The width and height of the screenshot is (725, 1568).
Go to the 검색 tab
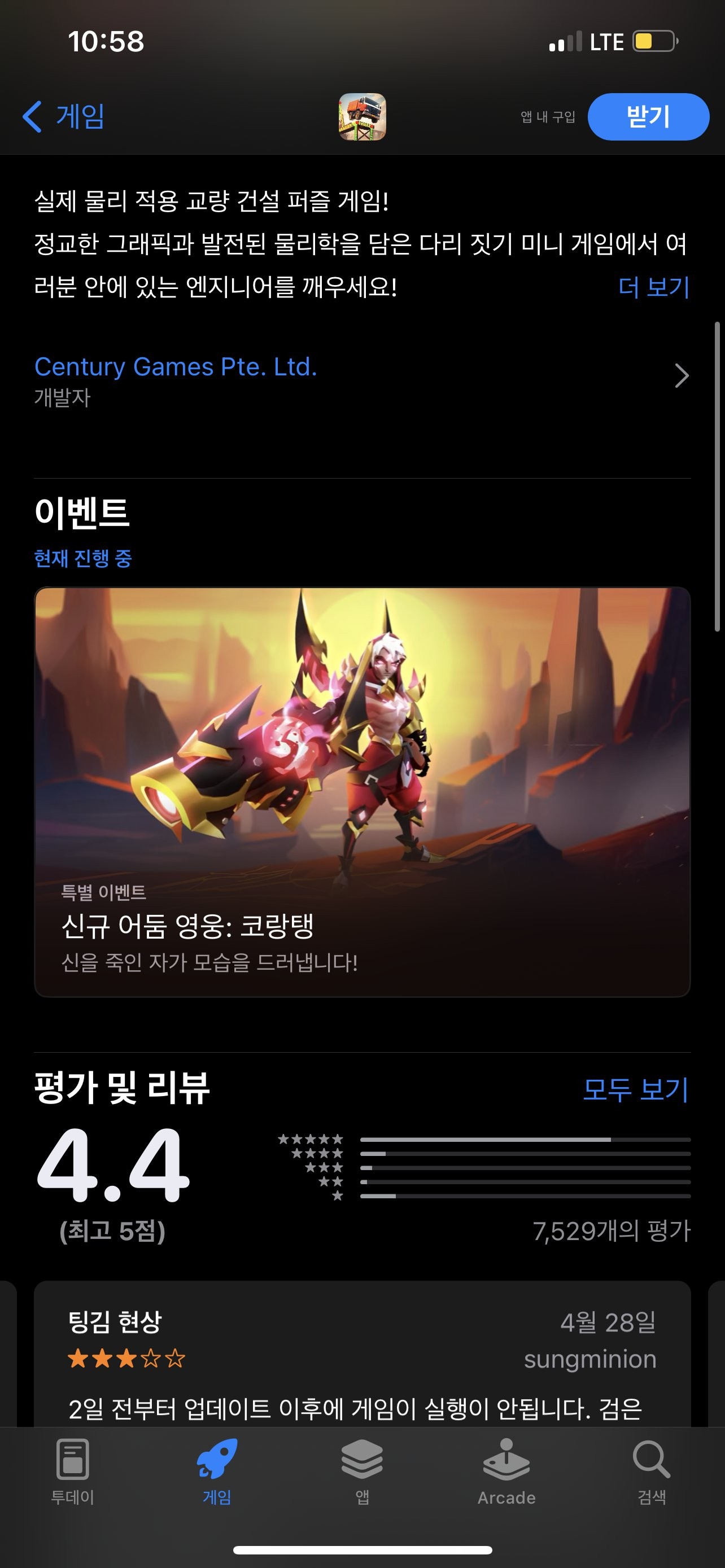[x=652, y=1472]
